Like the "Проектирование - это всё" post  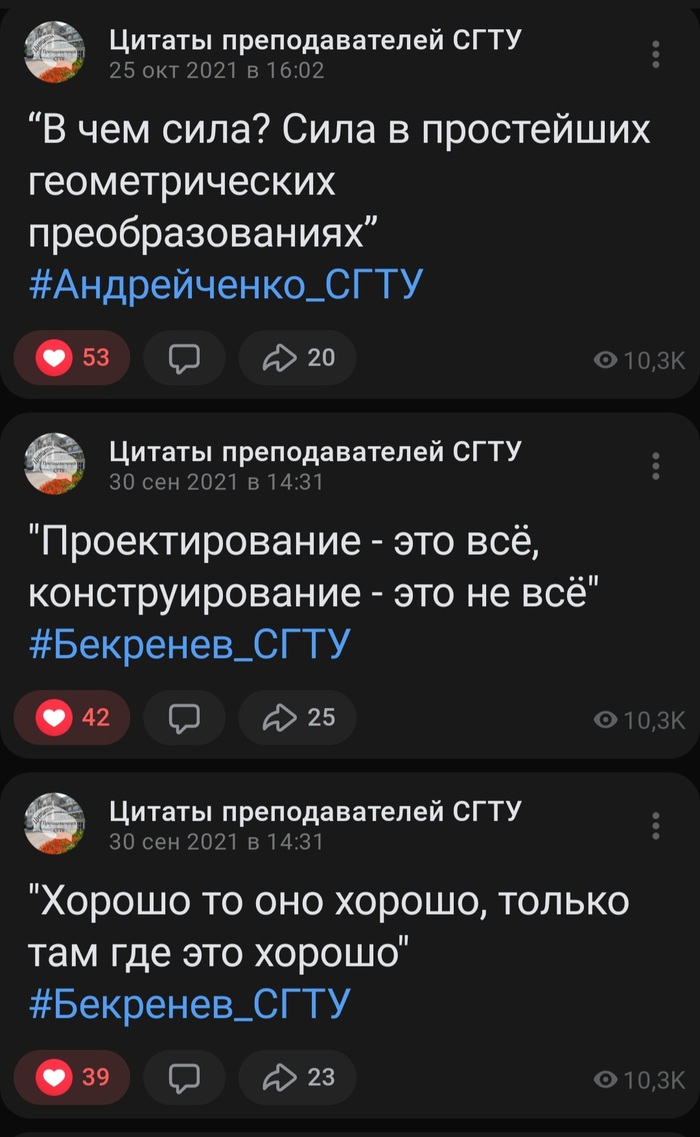(x=71, y=717)
